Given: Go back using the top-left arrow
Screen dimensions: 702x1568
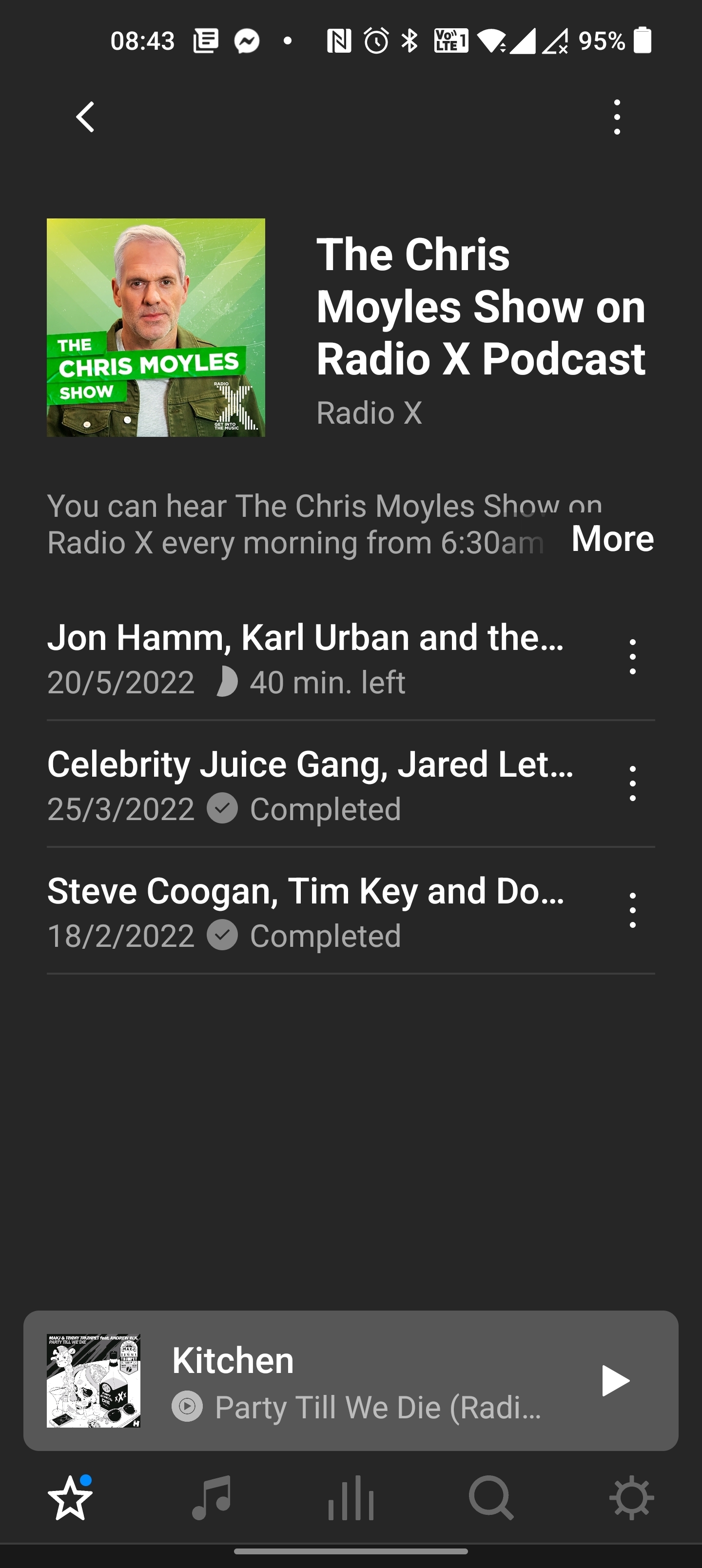Looking at the screenshot, I should 85,117.
